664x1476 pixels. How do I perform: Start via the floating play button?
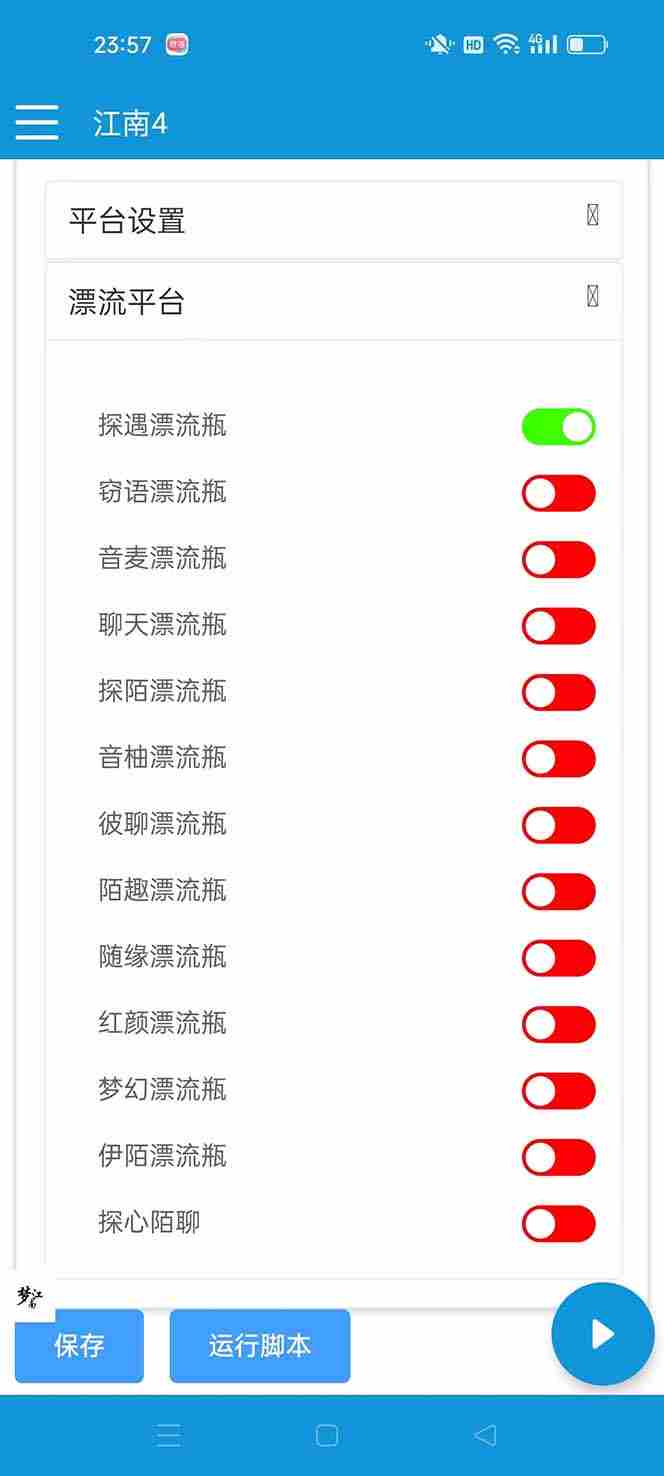click(603, 1334)
